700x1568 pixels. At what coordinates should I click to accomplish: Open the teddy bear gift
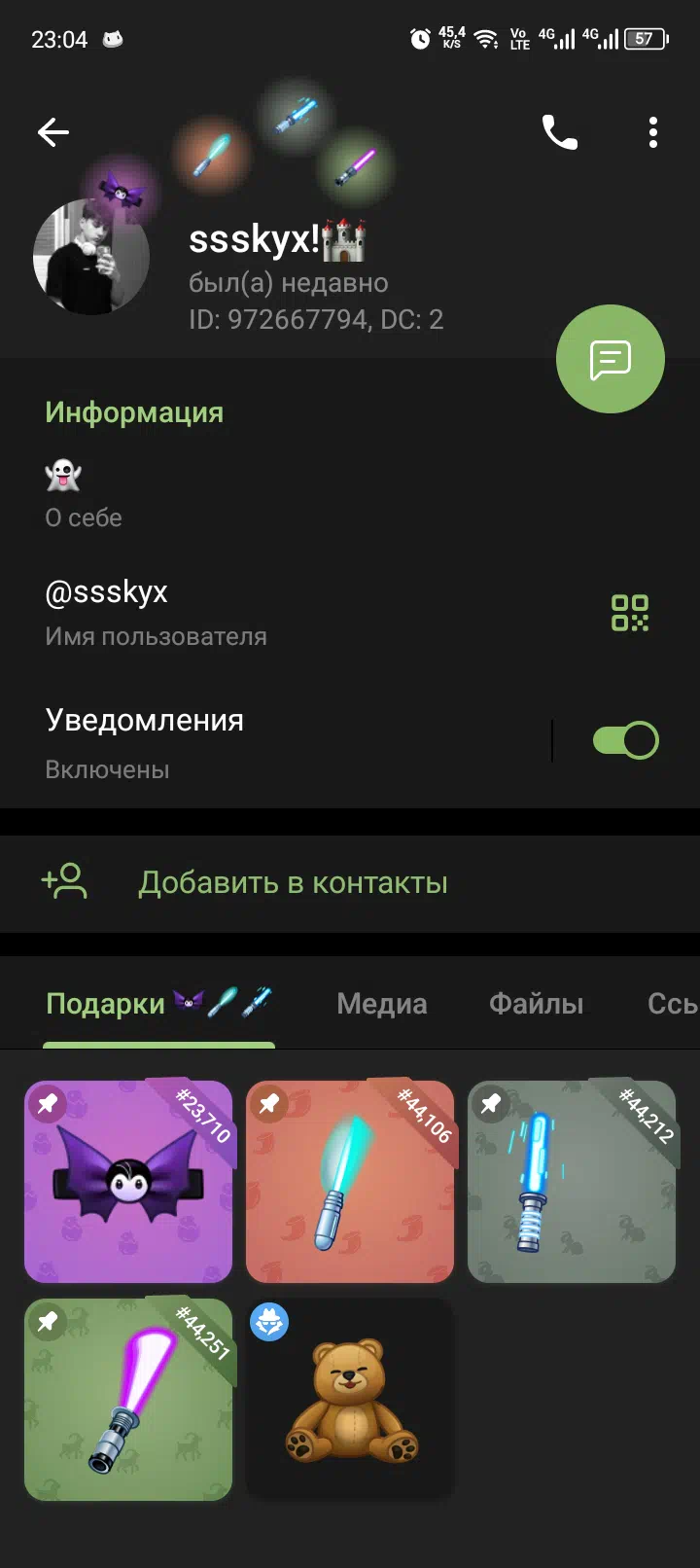pyautogui.click(x=350, y=1400)
